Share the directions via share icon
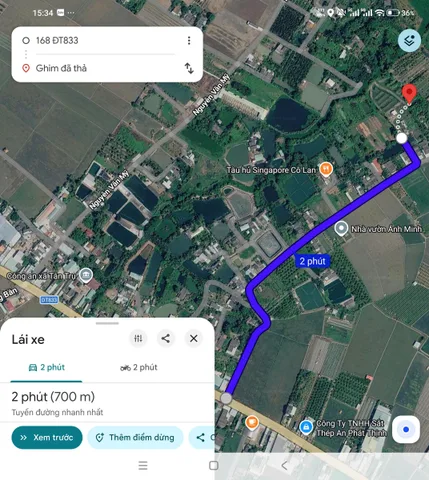The width and height of the screenshot is (429, 480). (x=166, y=339)
